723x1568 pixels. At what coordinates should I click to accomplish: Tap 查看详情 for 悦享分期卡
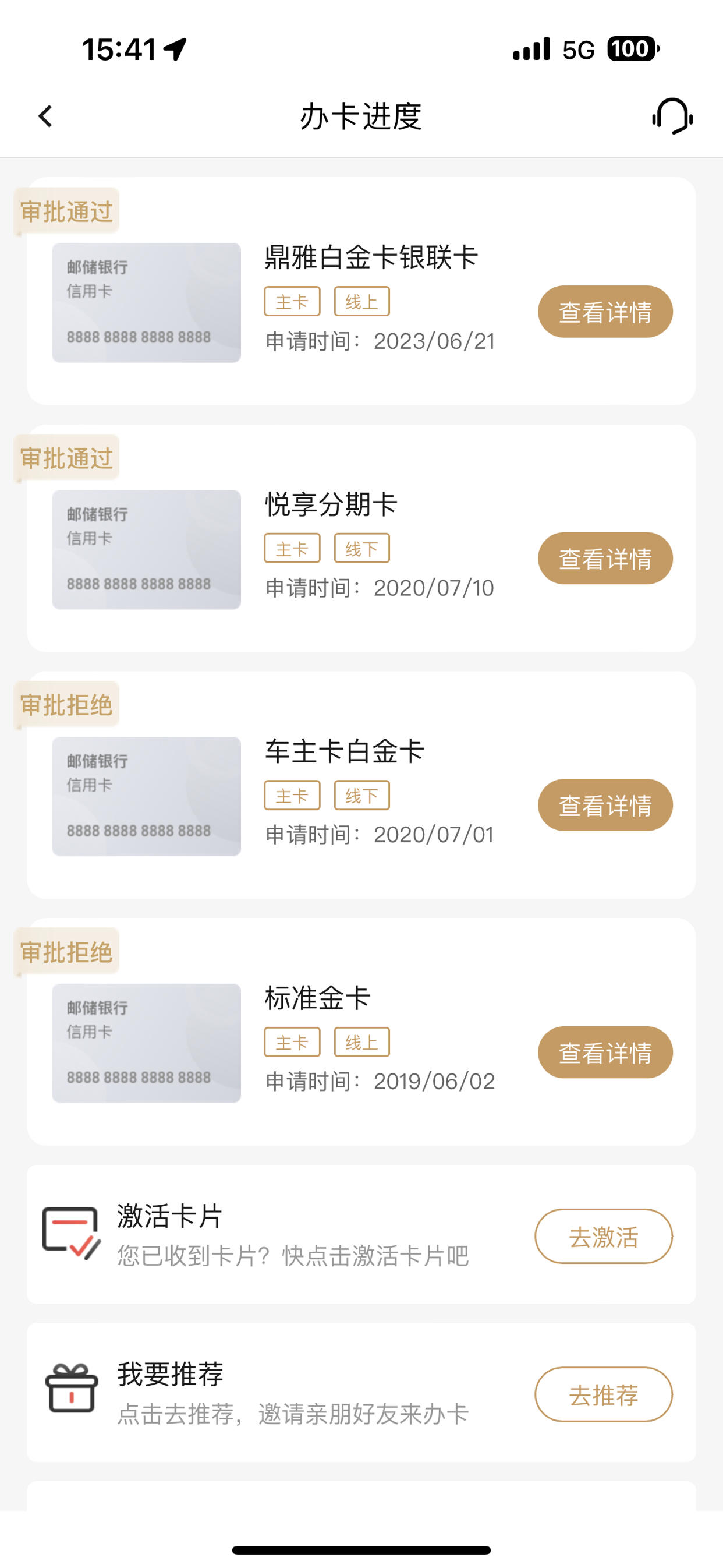point(605,558)
